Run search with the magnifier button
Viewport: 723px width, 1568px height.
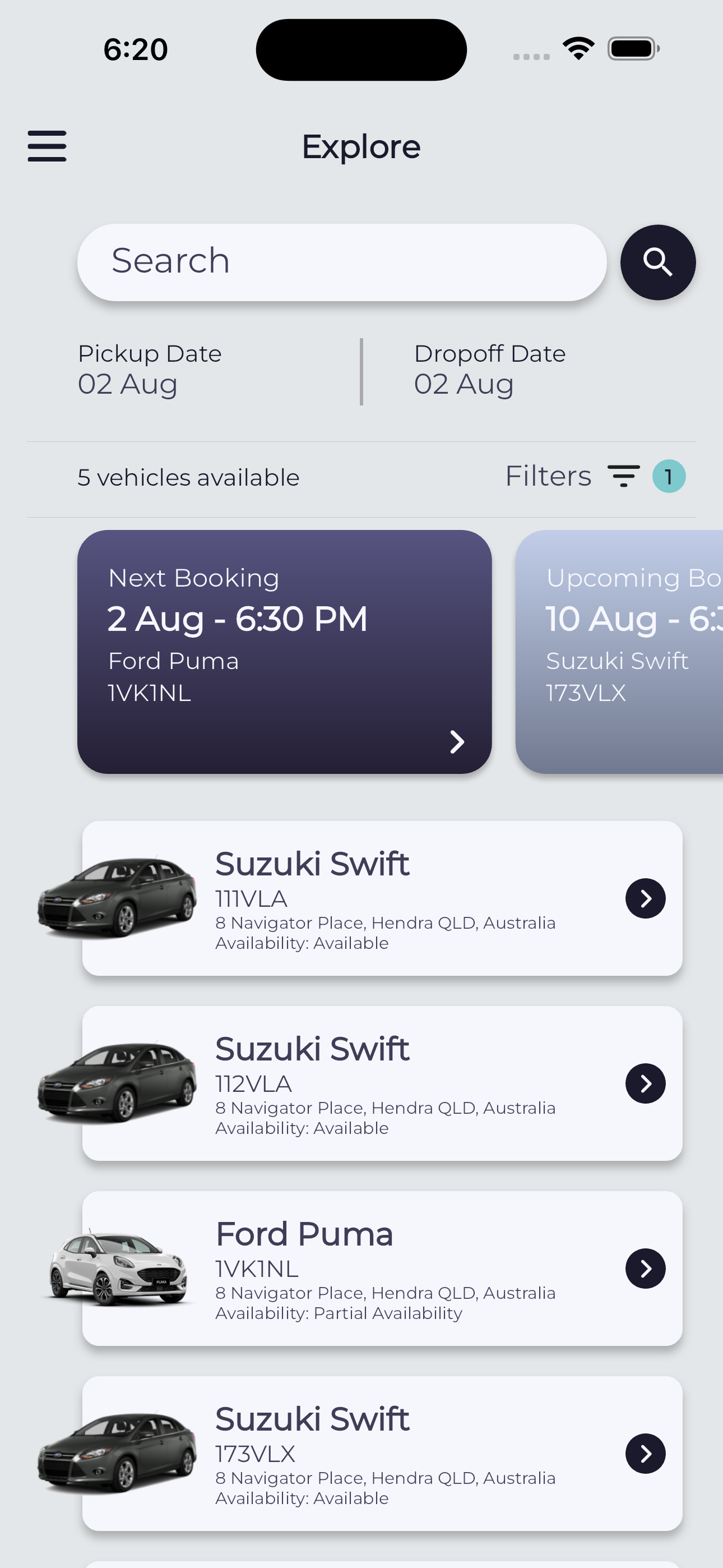click(657, 262)
